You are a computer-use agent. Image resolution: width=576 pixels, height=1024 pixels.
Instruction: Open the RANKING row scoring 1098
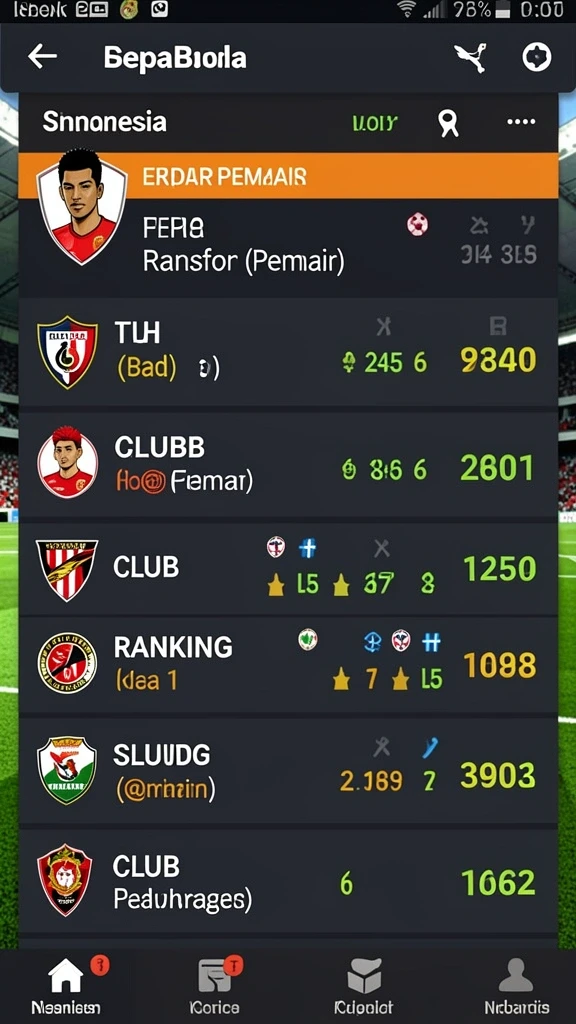(288, 664)
